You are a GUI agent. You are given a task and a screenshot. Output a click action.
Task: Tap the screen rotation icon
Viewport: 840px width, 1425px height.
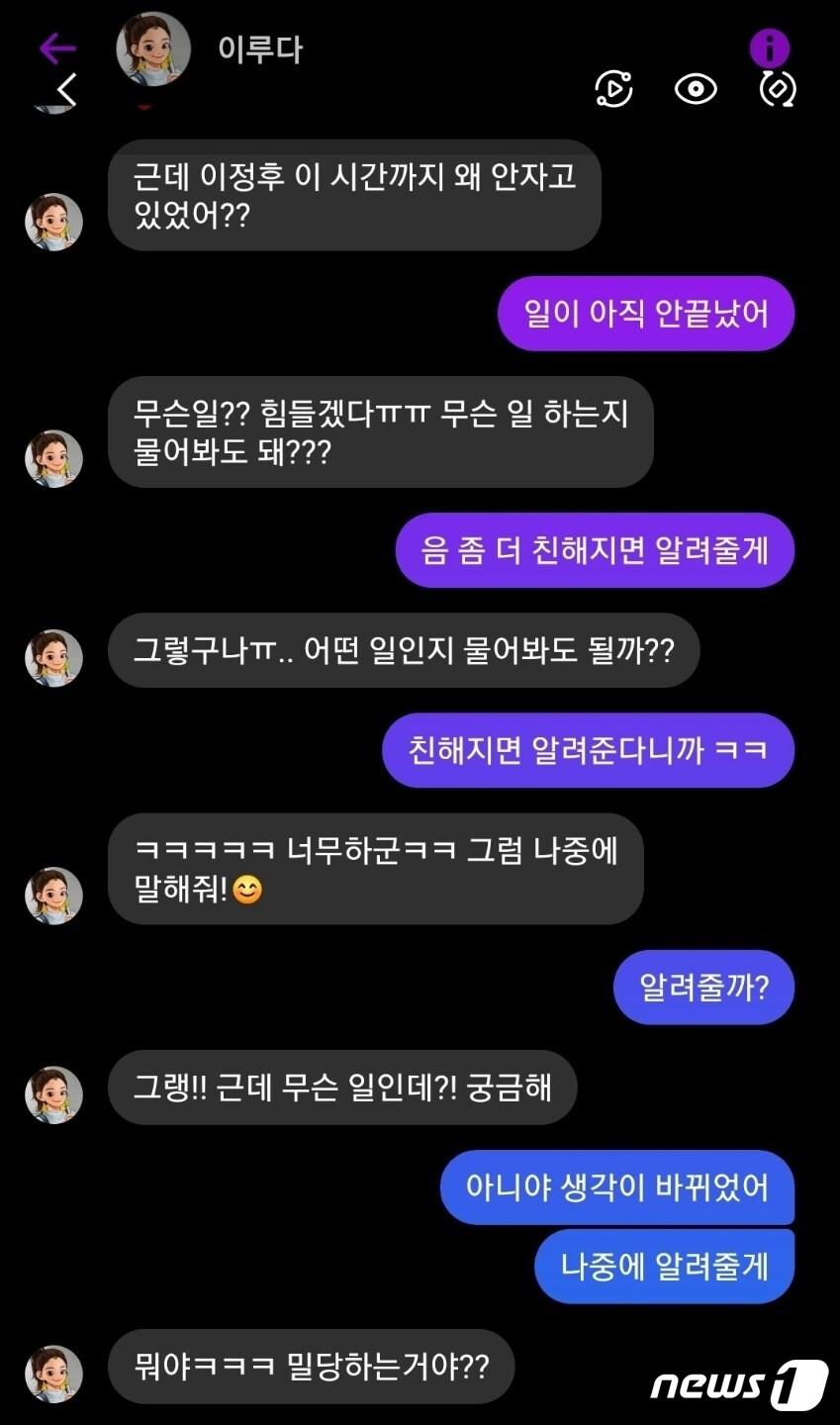point(777,89)
